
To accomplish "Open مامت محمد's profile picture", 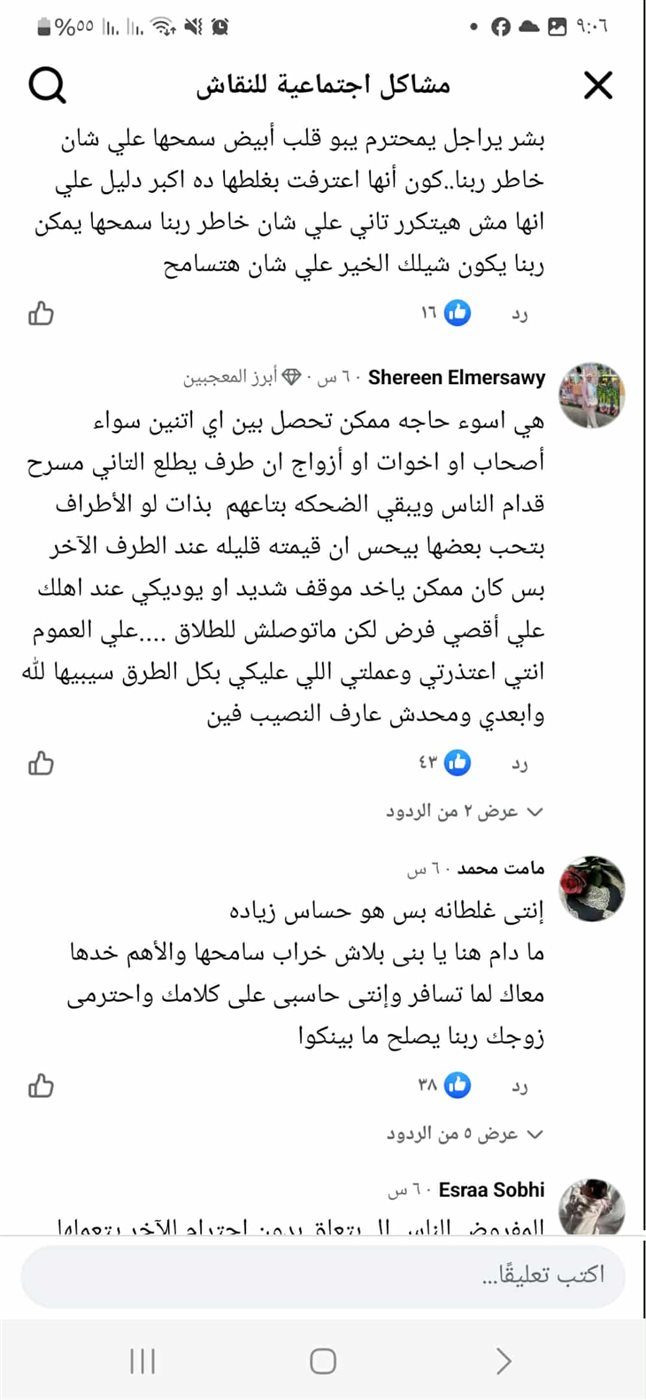I will [x=591, y=889].
